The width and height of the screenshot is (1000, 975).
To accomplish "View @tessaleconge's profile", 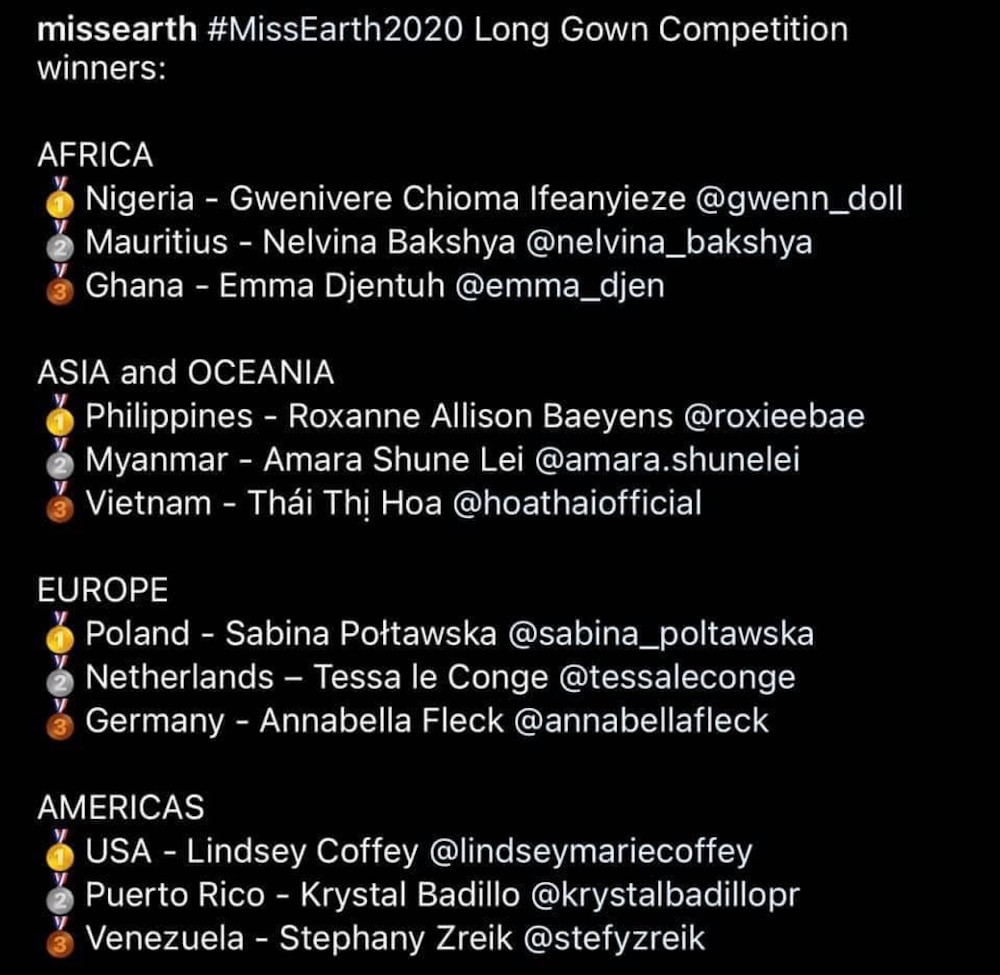I will pyautogui.click(x=676, y=677).
